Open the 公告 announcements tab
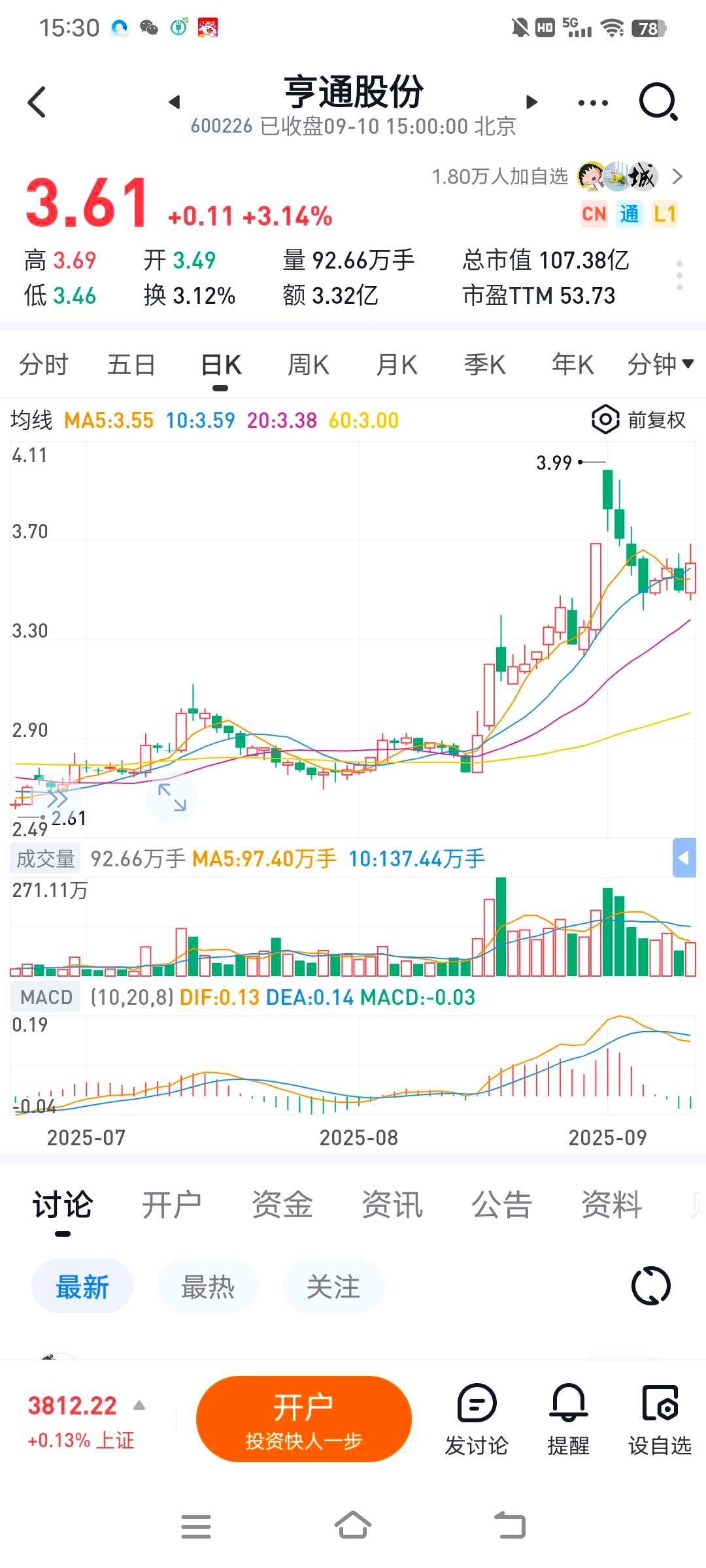This screenshot has height=1568, width=706. click(x=501, y=1205)
